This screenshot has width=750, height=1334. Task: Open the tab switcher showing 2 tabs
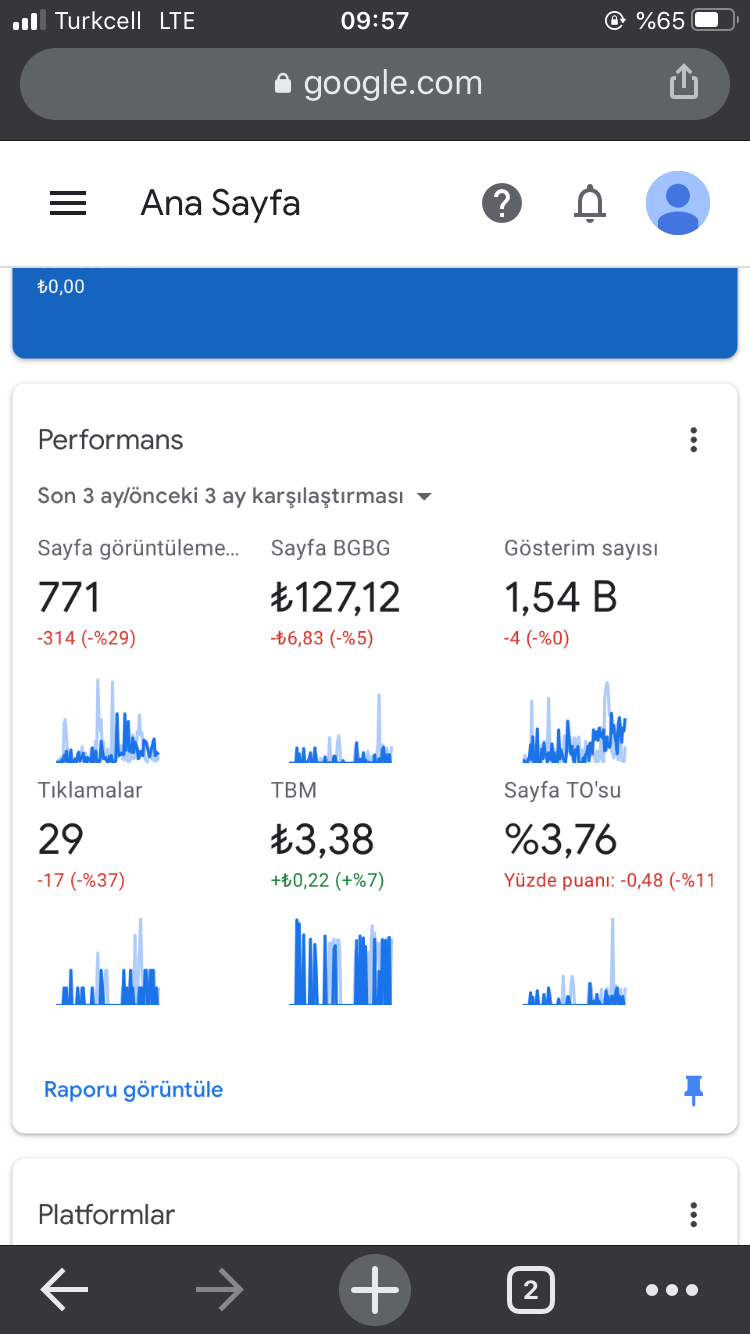[531, 1290]
